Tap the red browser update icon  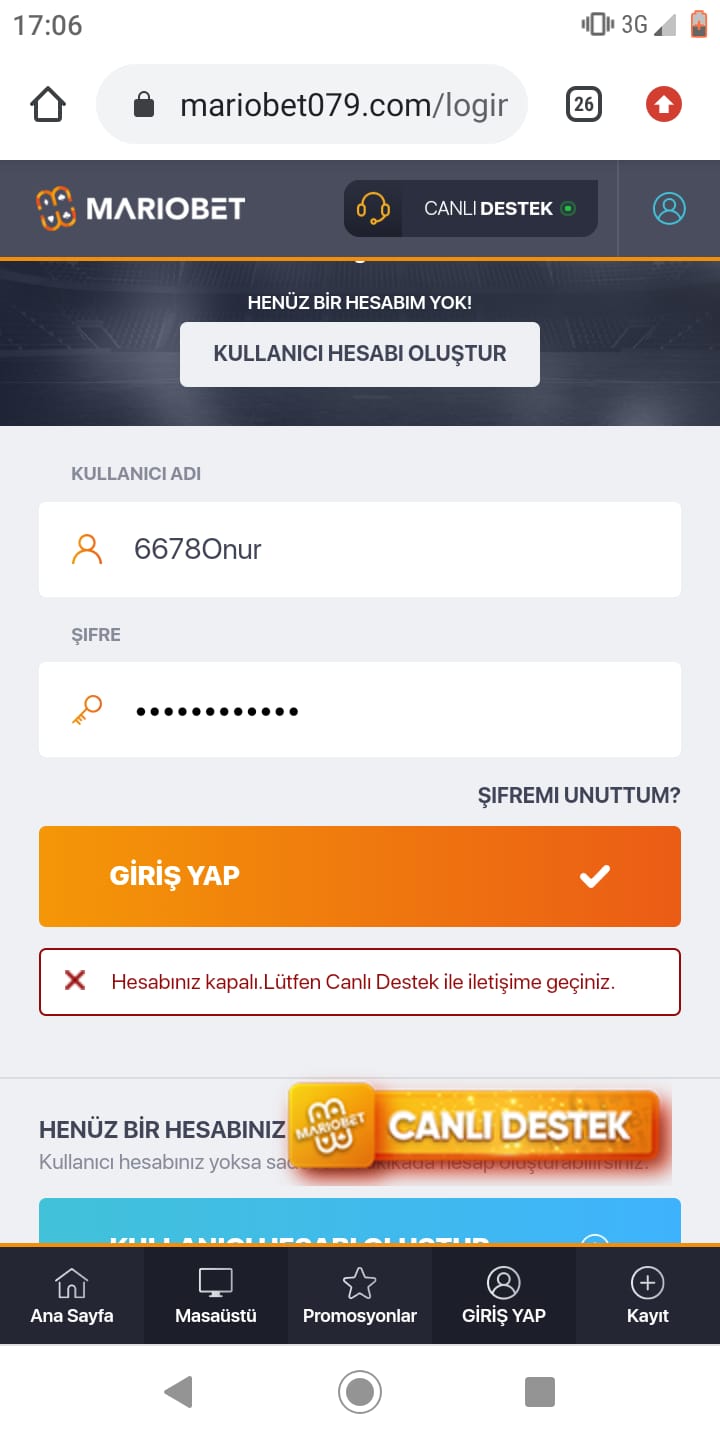click(664, 104)
